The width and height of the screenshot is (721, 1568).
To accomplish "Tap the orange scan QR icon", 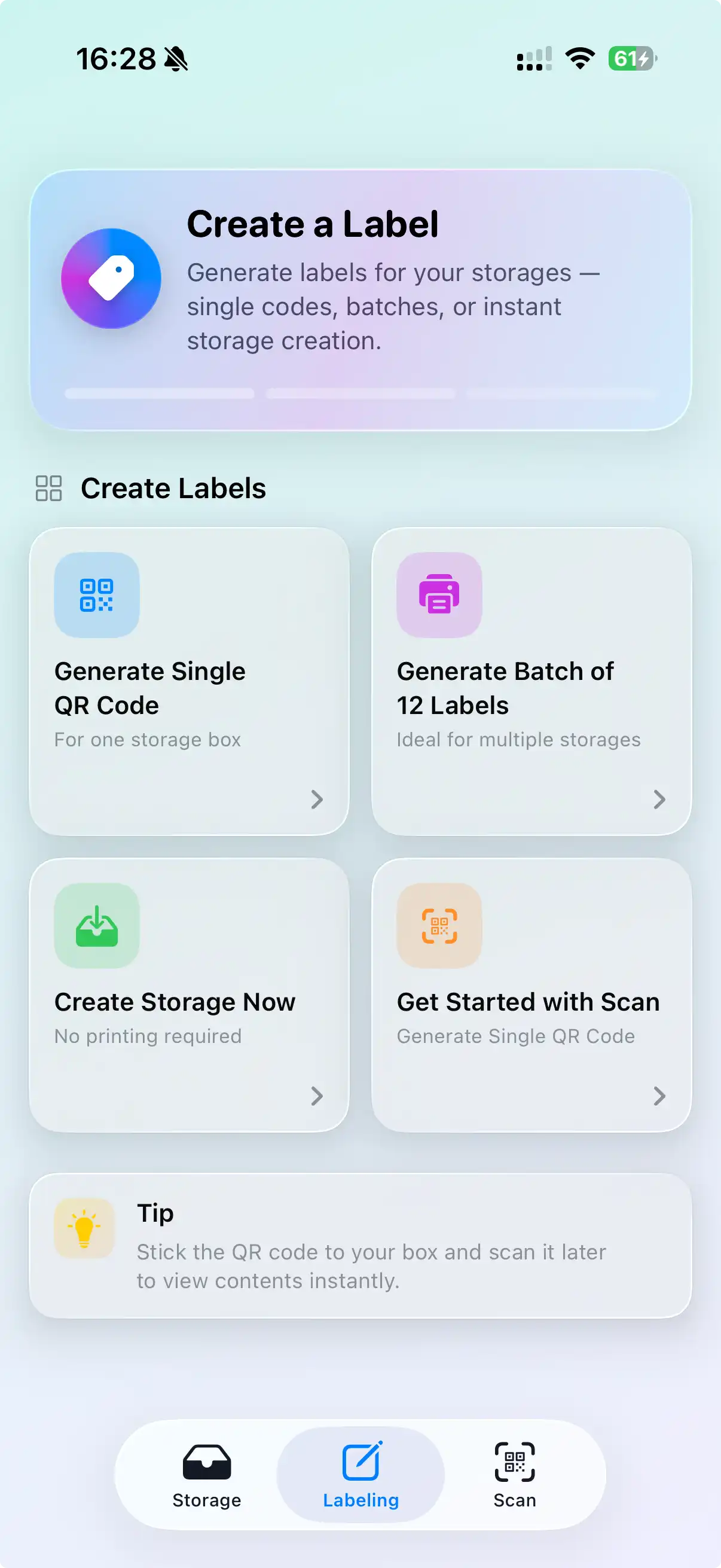I will point(439,925).
